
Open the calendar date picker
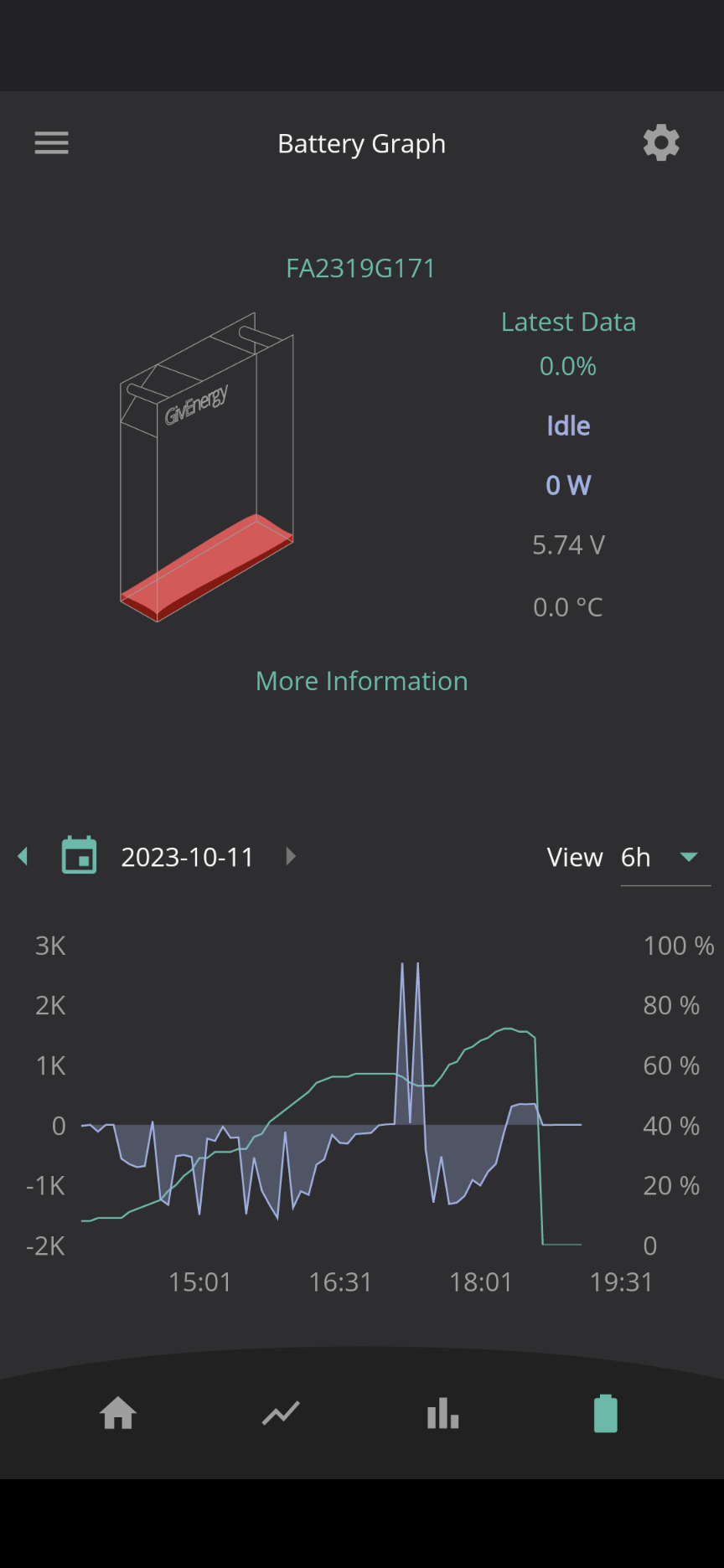[80, 855]
